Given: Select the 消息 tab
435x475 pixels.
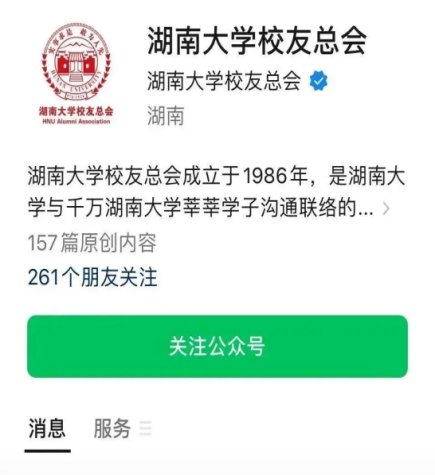Looking at the screenshot, I should [47, 428].
